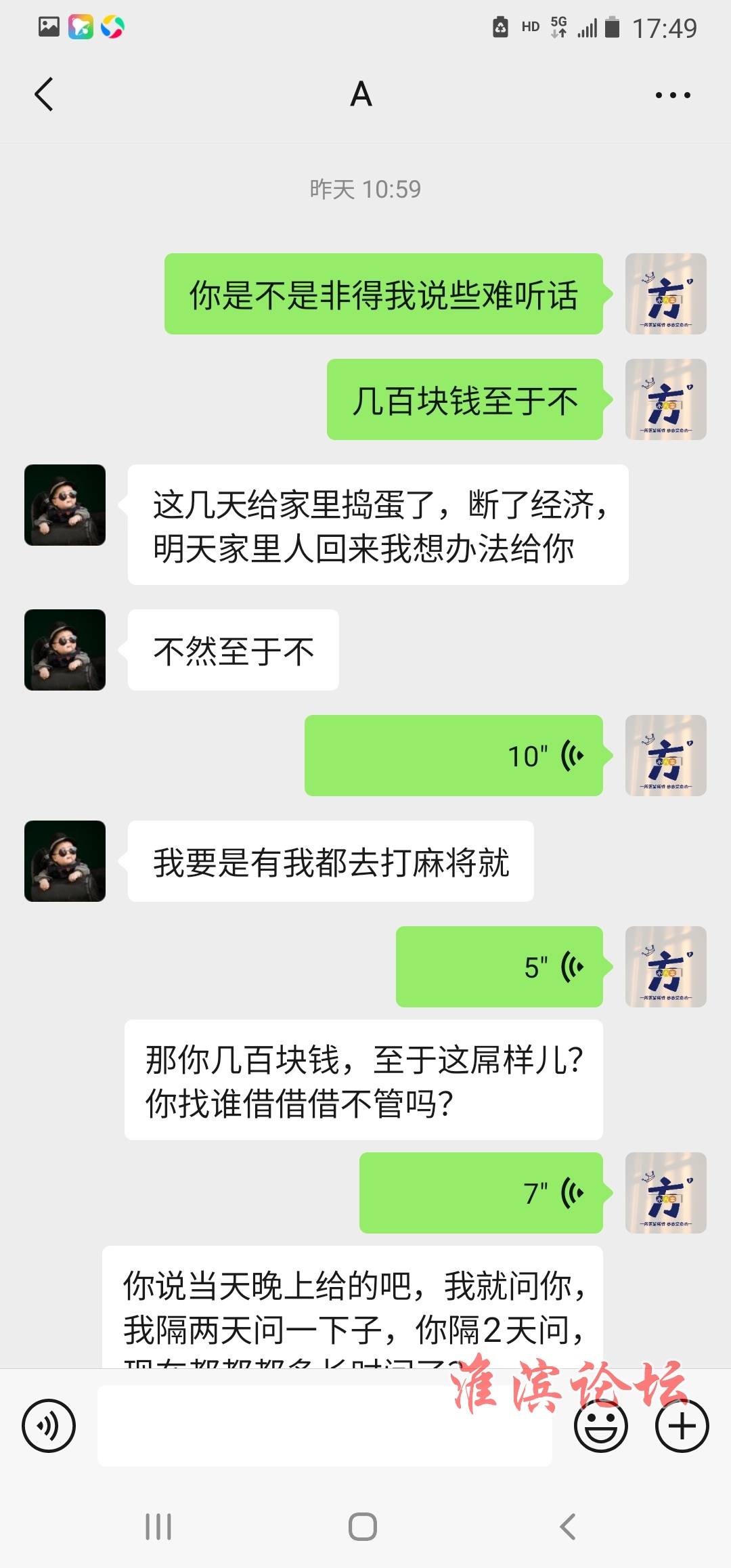Open the chat info overflow menu
This screenshot has width=731, height=1568.
[x=672, y=95]
